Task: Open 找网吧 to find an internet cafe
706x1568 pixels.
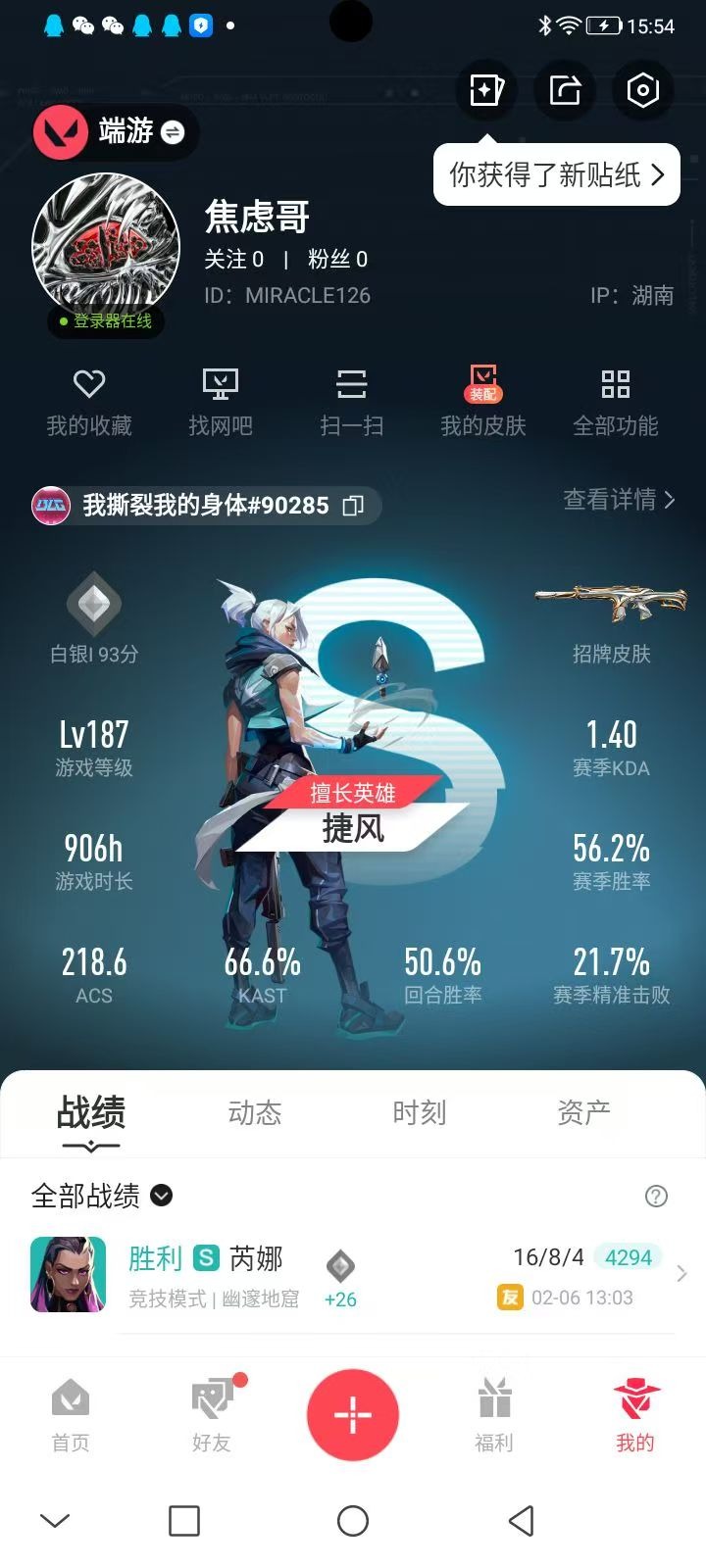Action: tap(221, 402)
